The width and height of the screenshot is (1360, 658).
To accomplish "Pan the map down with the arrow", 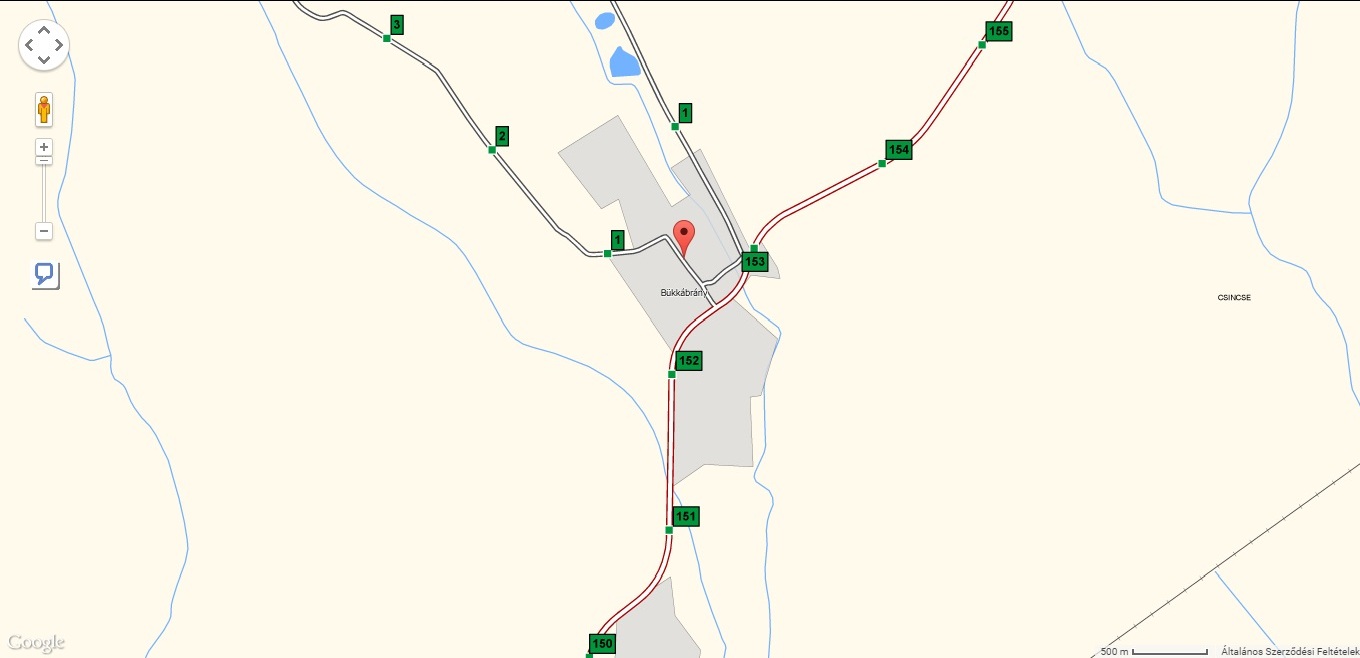I will pos(44,59).
